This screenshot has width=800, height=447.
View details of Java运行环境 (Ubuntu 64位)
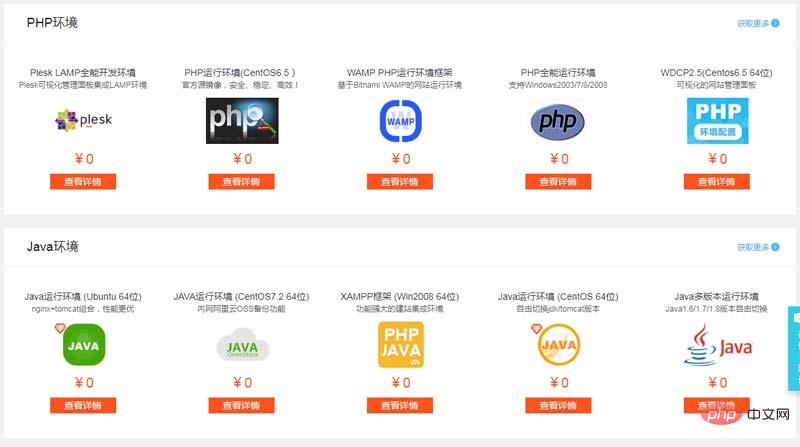click(x=83, y=405)
